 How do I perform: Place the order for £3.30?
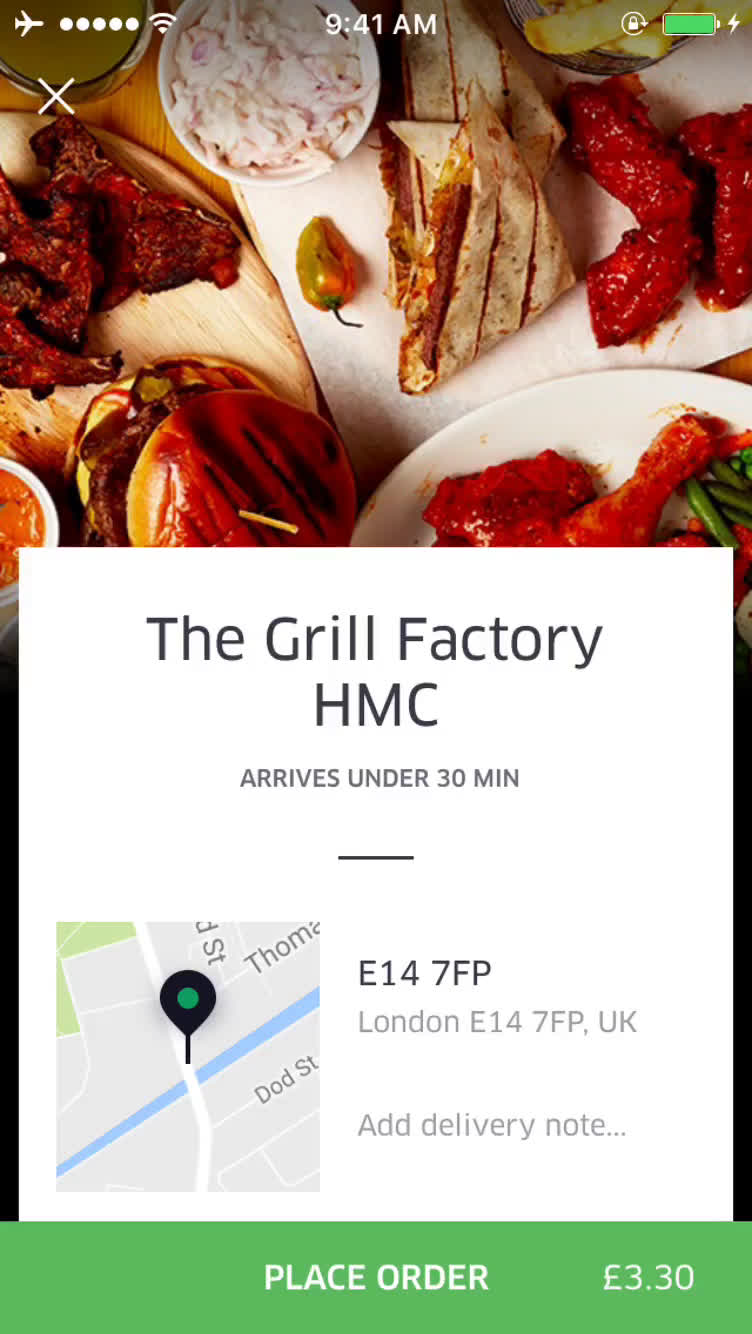tap(376, 1277)
